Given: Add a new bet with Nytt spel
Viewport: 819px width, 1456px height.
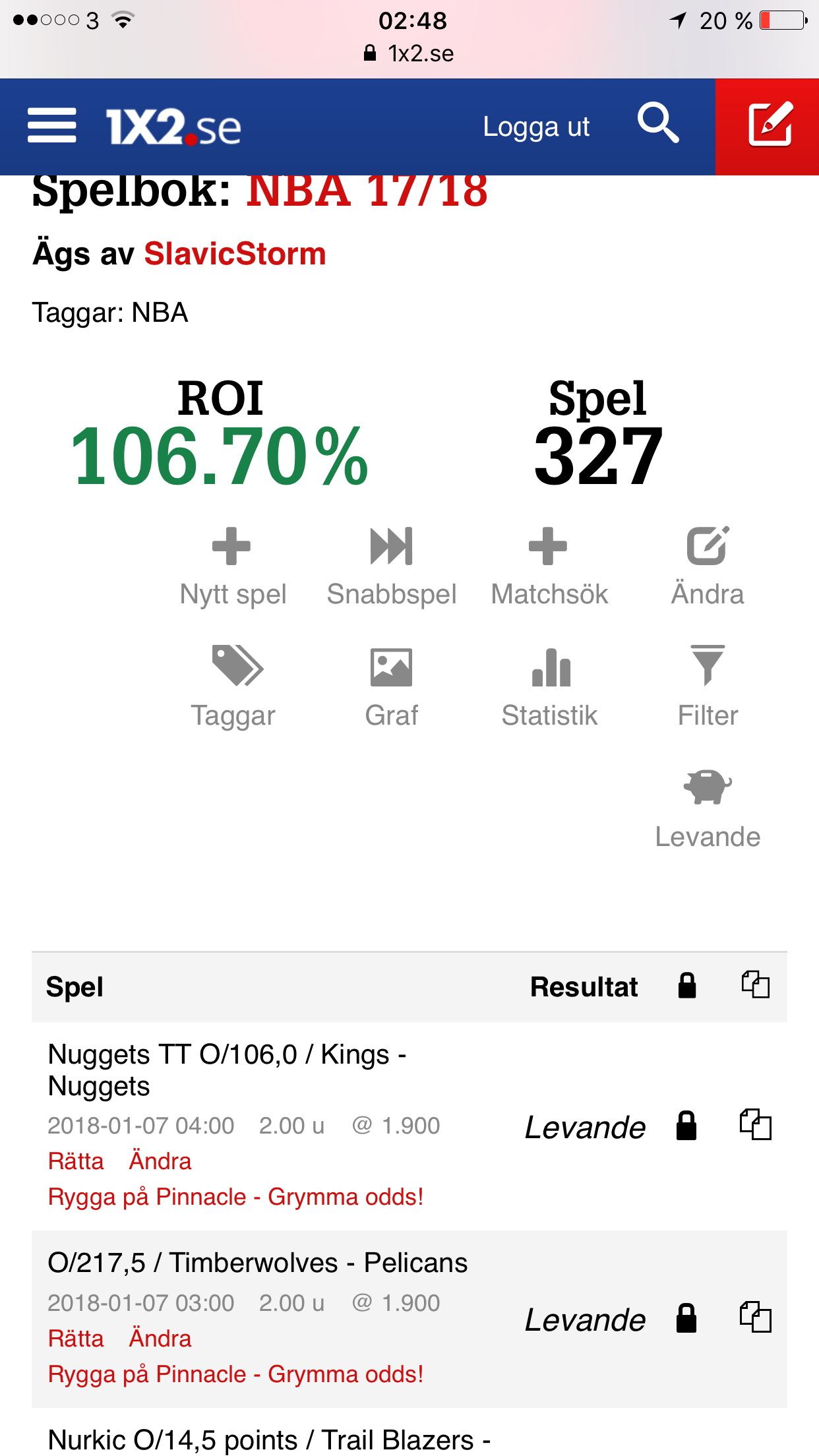Looking at the screenshot, I should 233,566.
